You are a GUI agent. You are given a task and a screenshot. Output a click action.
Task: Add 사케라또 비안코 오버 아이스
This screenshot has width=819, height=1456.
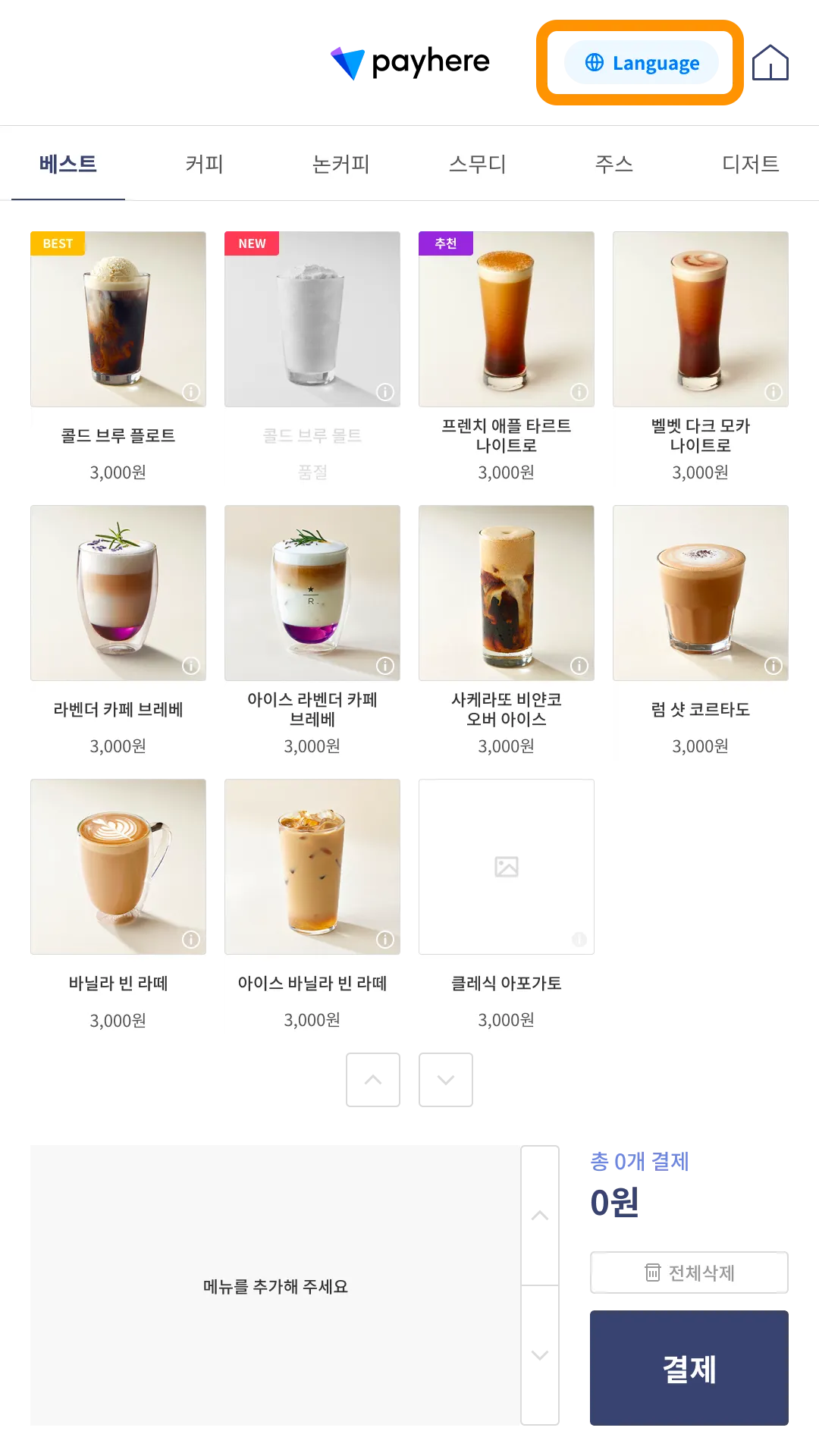pyautogui.click(x=507, y=633)
